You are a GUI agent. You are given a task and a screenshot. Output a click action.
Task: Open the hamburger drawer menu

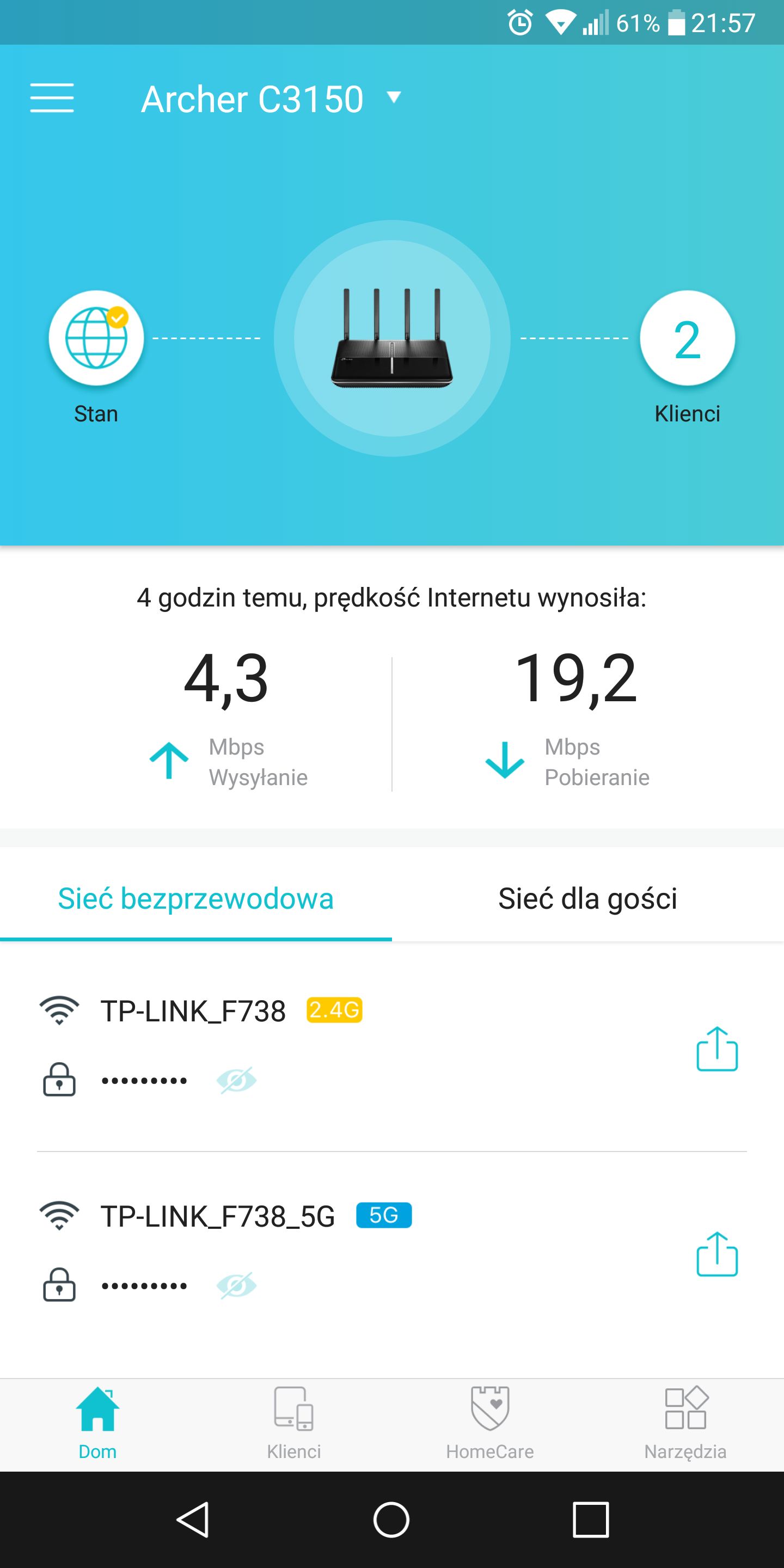(x=52, y=98)
